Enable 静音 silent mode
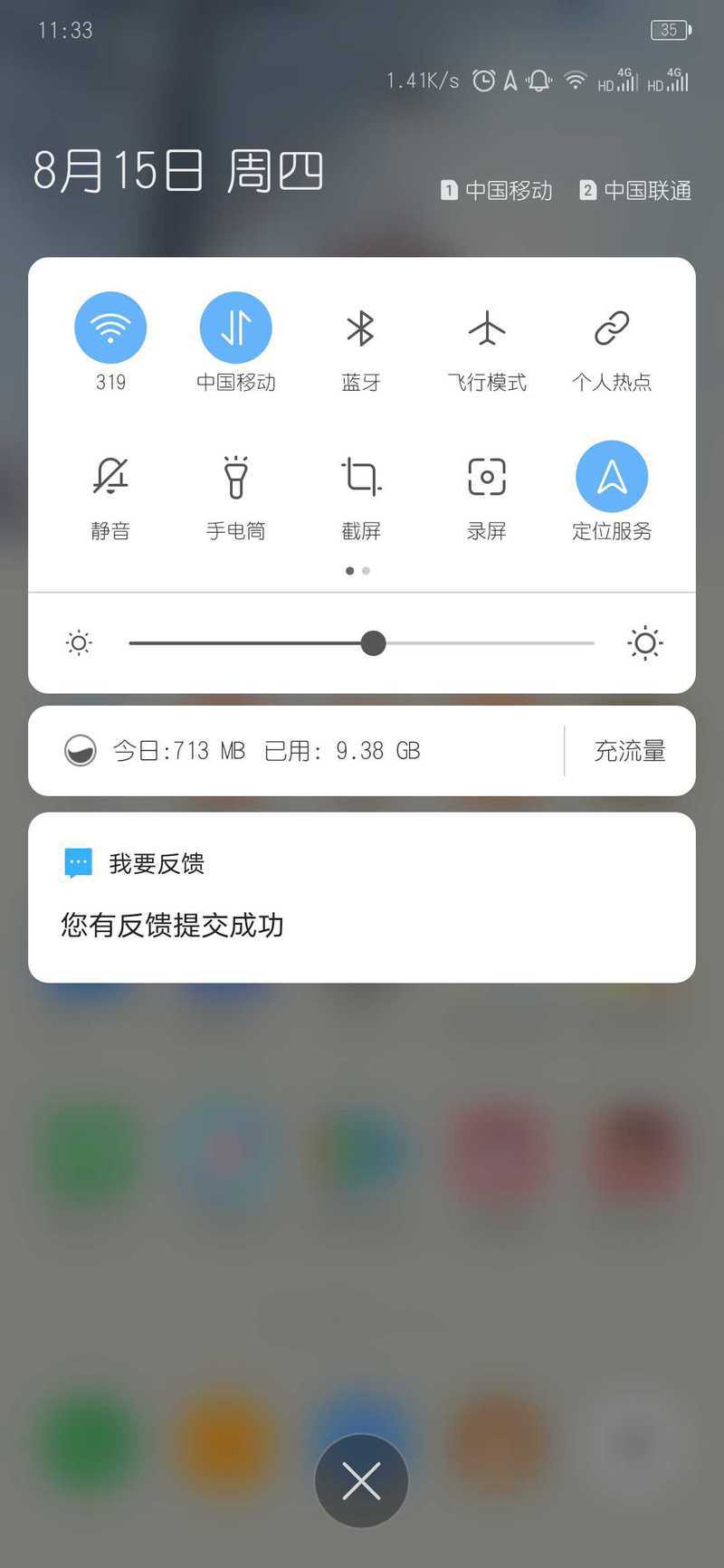This screenshot has width=724, height=1568. click(110, 477)
